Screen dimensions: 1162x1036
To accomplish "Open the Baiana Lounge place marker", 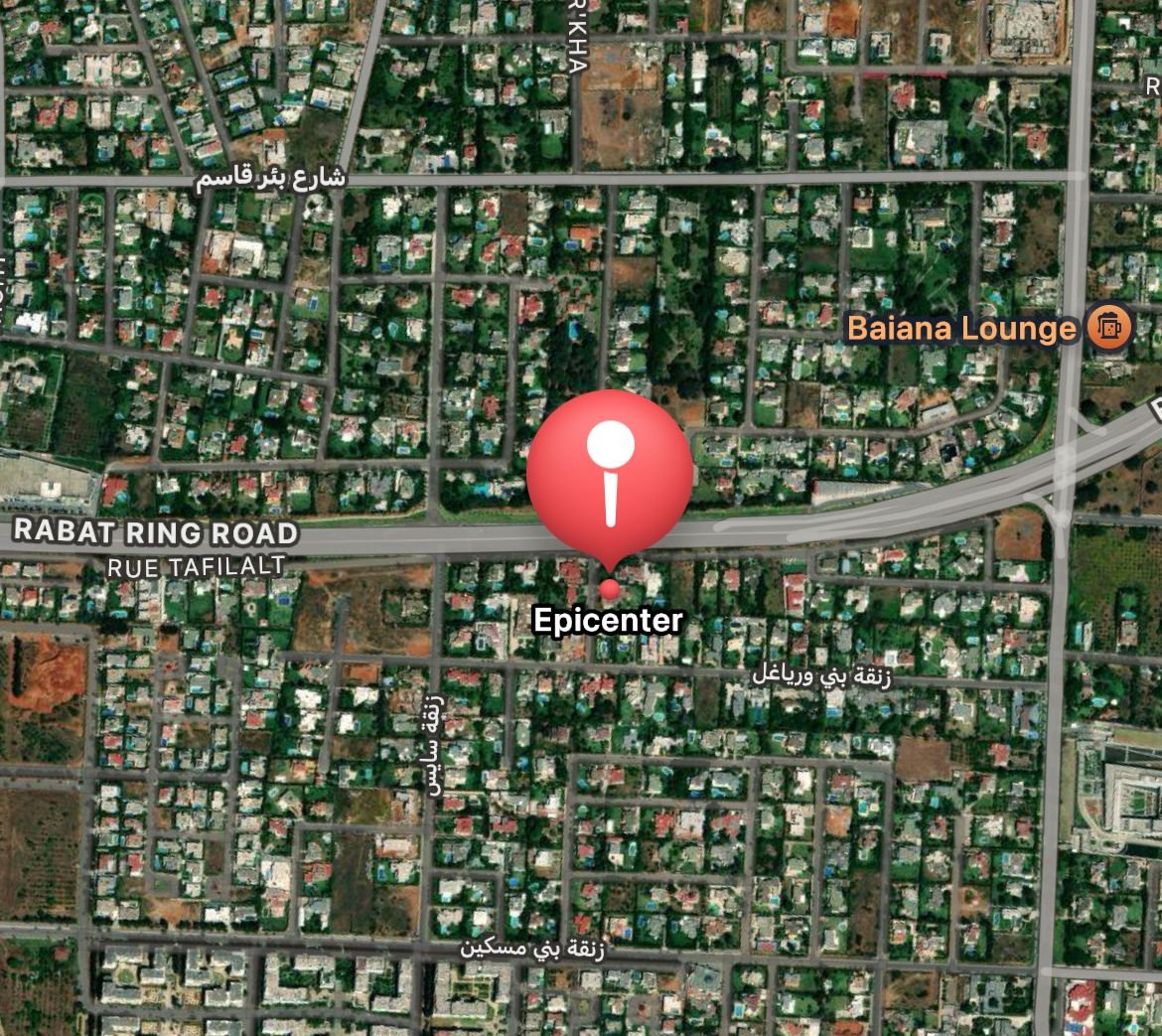I will pos(1107,328).
